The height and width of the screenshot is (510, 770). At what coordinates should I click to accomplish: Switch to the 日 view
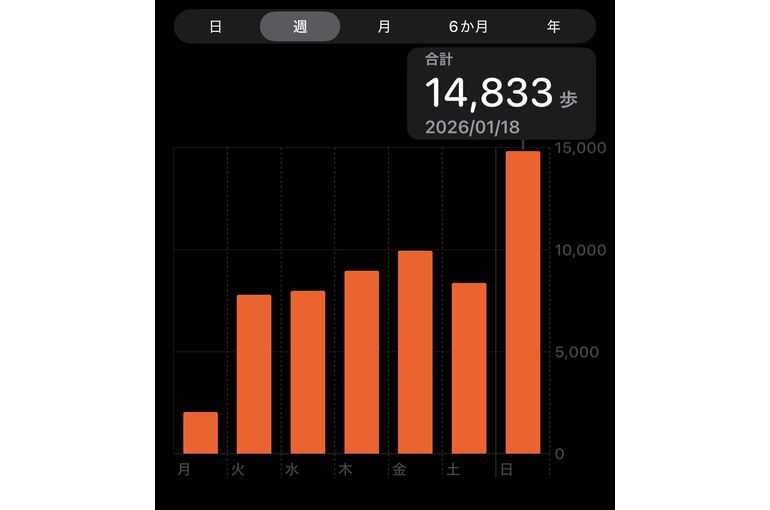tap(215, 27)
